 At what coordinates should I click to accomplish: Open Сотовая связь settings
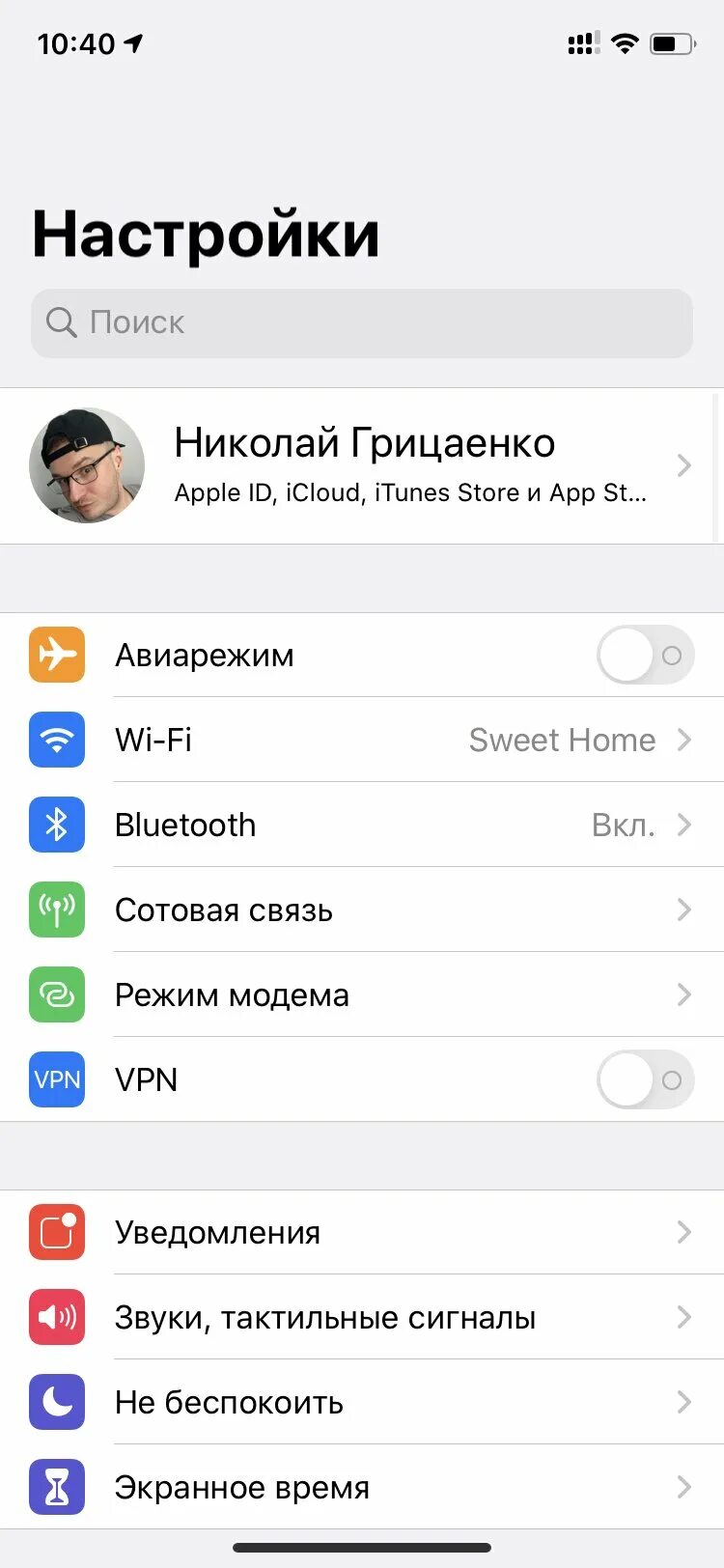(362, 910)
